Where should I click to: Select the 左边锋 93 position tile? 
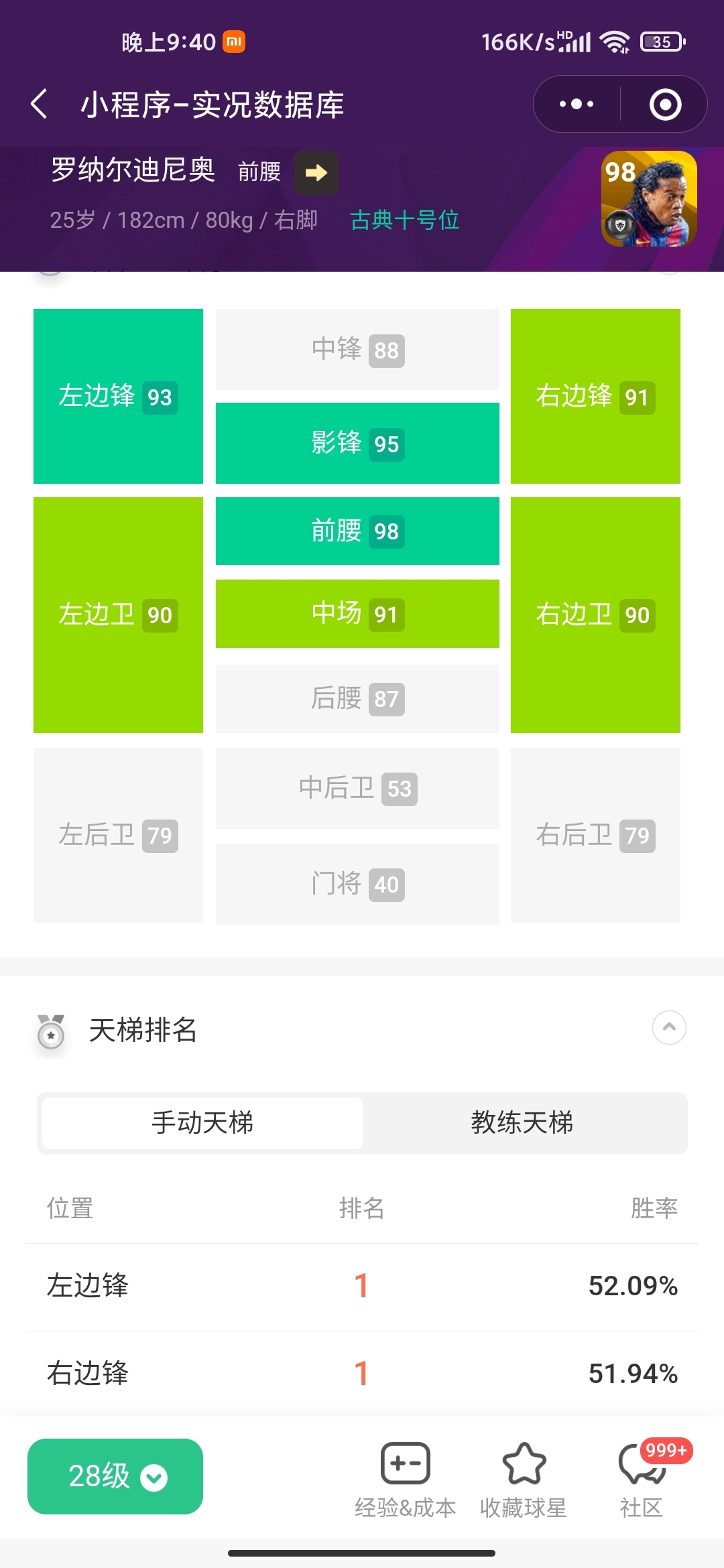(118, 396)
